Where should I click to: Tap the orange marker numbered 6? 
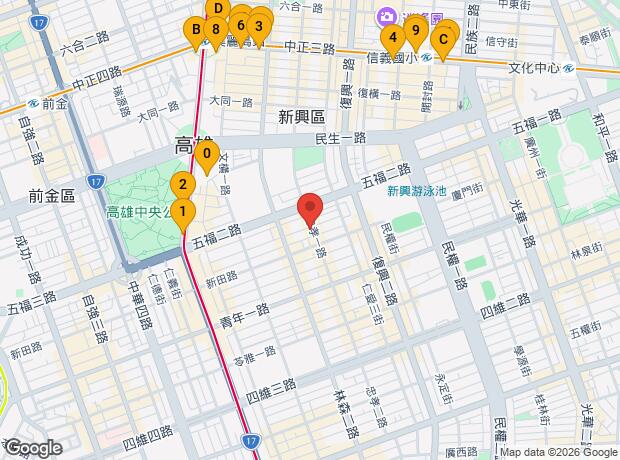coord(241,24)
